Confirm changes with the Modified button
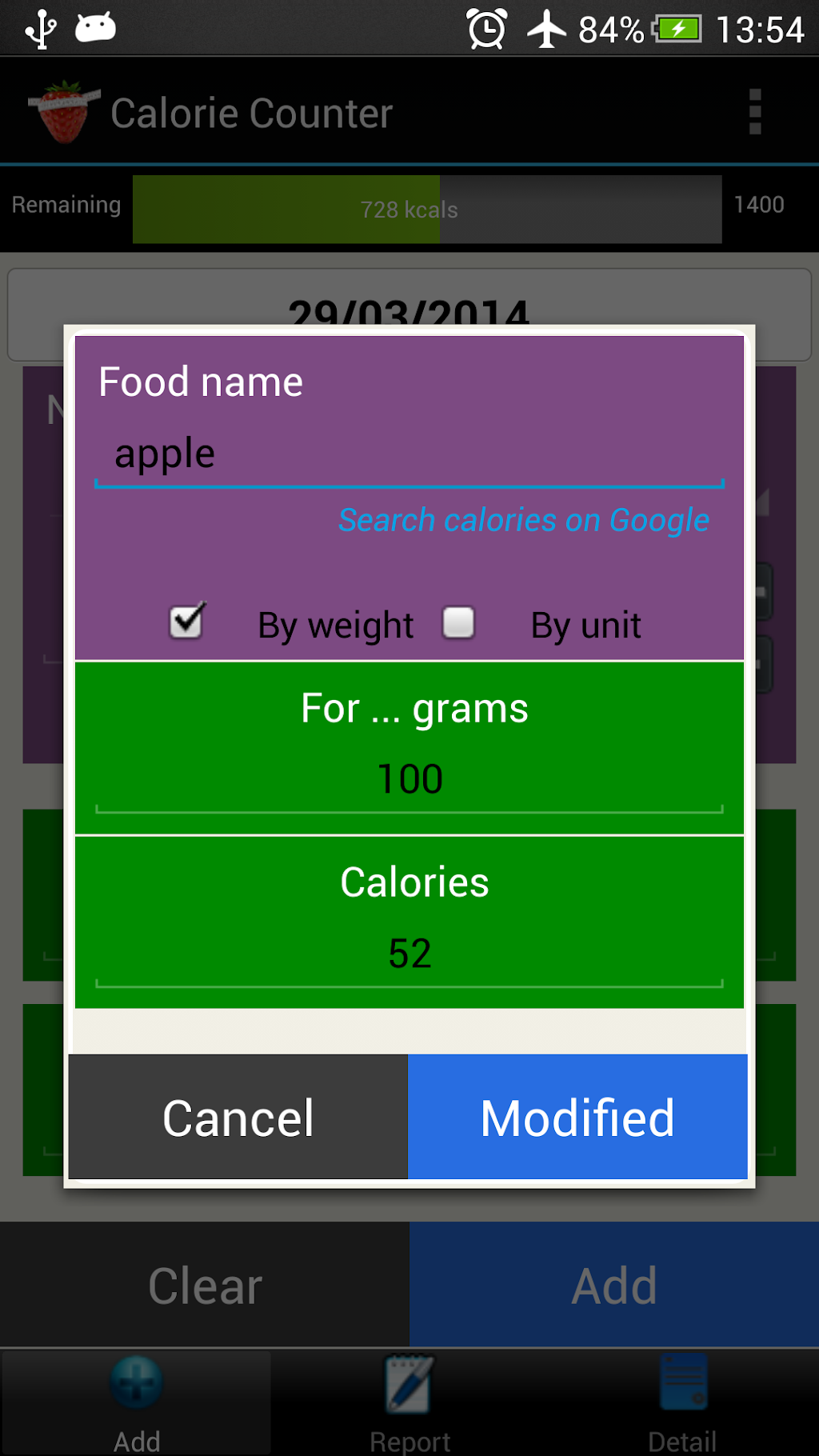This screenshot has width=819, height=1456. pyautogui.click(x=577, y=1117)
